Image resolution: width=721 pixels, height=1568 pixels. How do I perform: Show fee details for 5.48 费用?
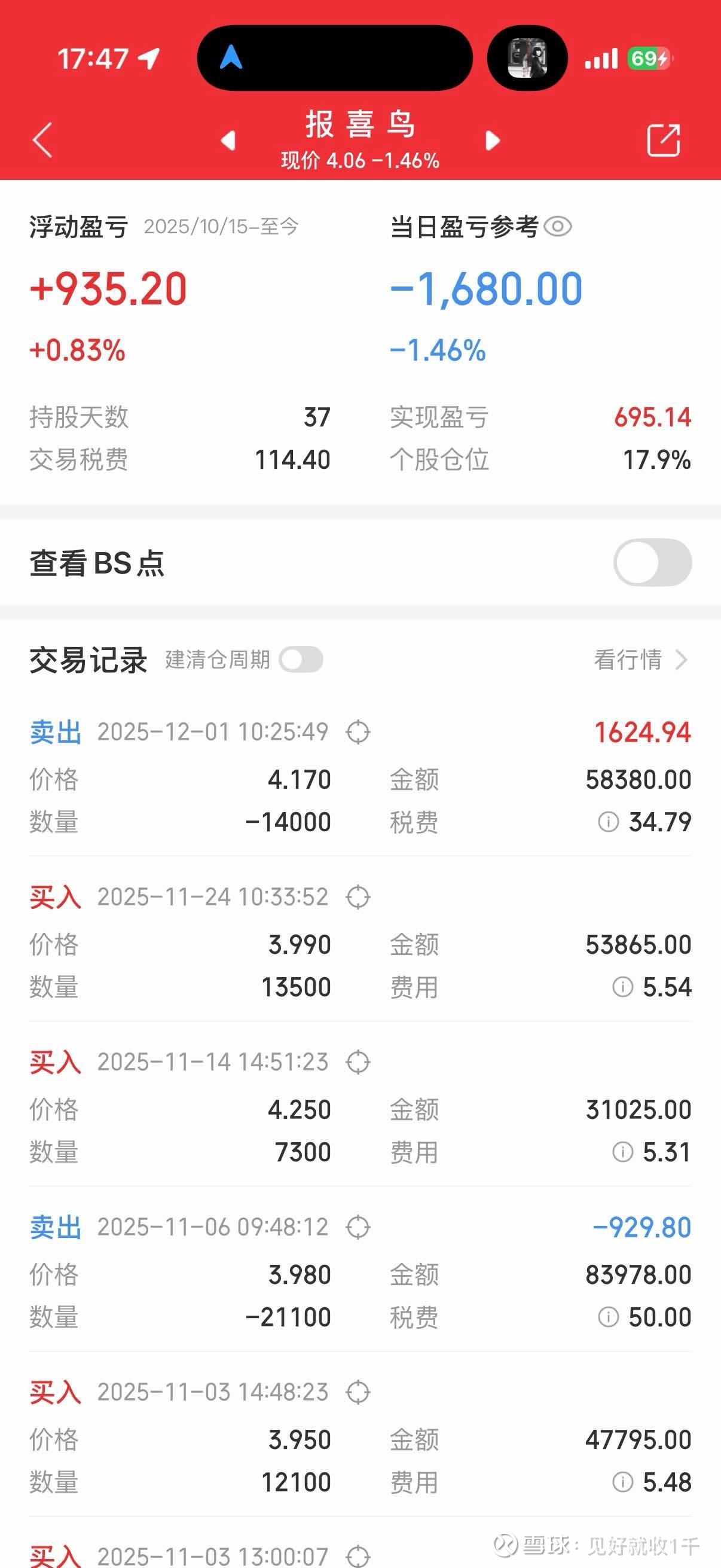click(x=622, y=1481)
